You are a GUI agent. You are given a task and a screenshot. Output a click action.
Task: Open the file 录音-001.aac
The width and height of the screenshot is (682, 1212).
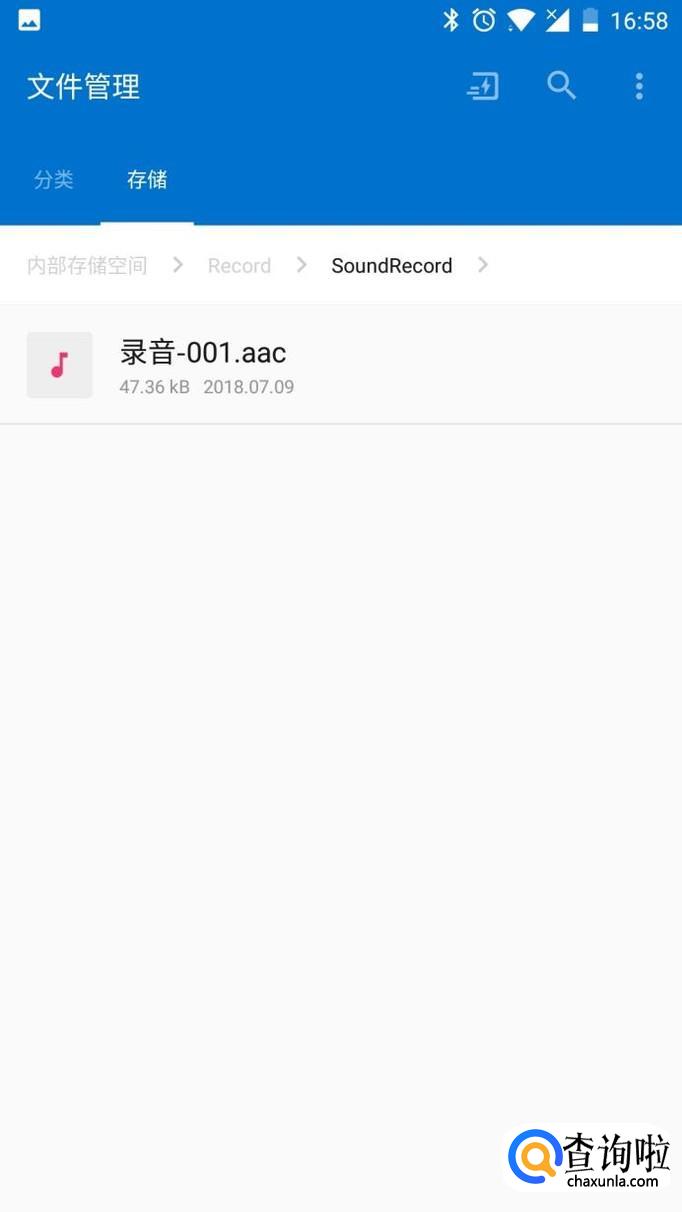coord(203,365)
